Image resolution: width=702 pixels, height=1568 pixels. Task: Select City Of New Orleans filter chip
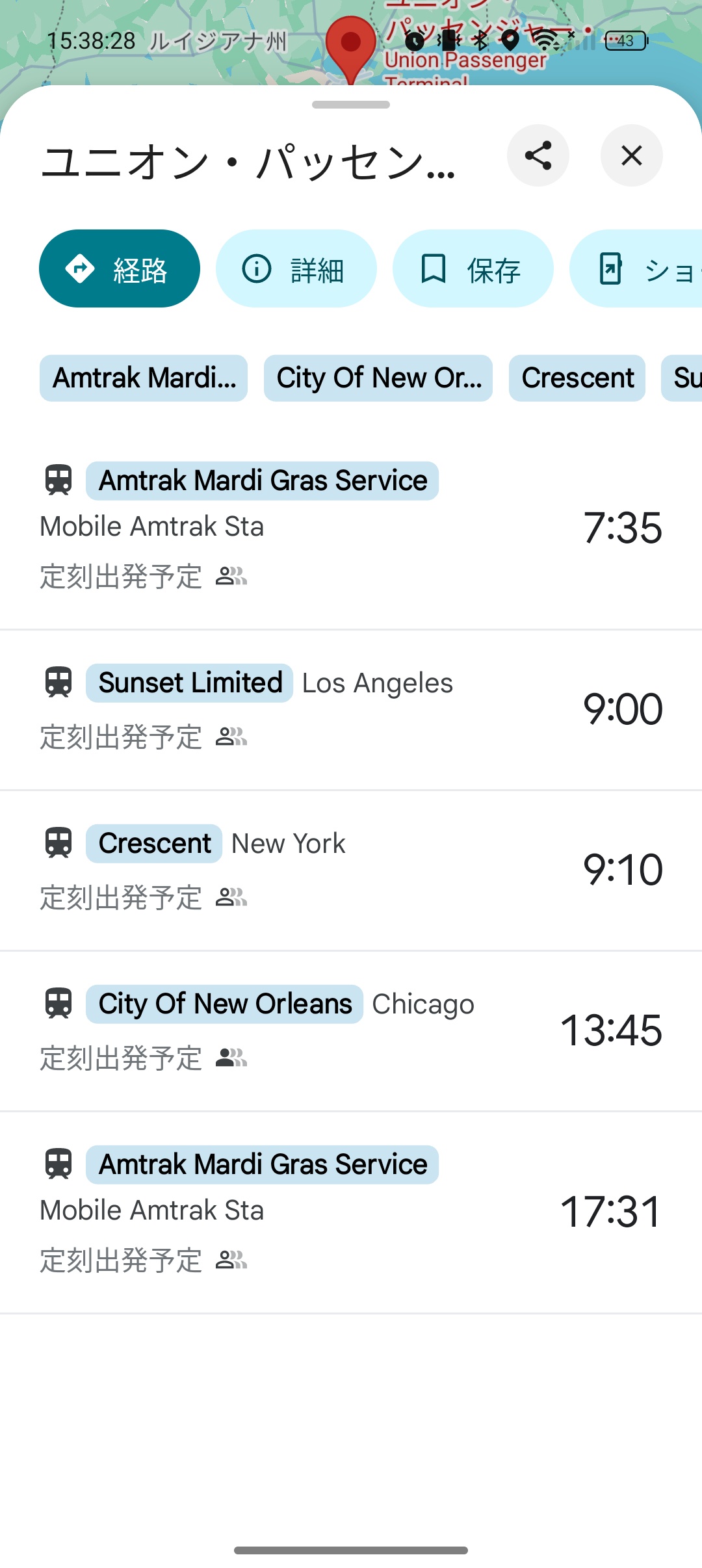click(x=378, y=378)
